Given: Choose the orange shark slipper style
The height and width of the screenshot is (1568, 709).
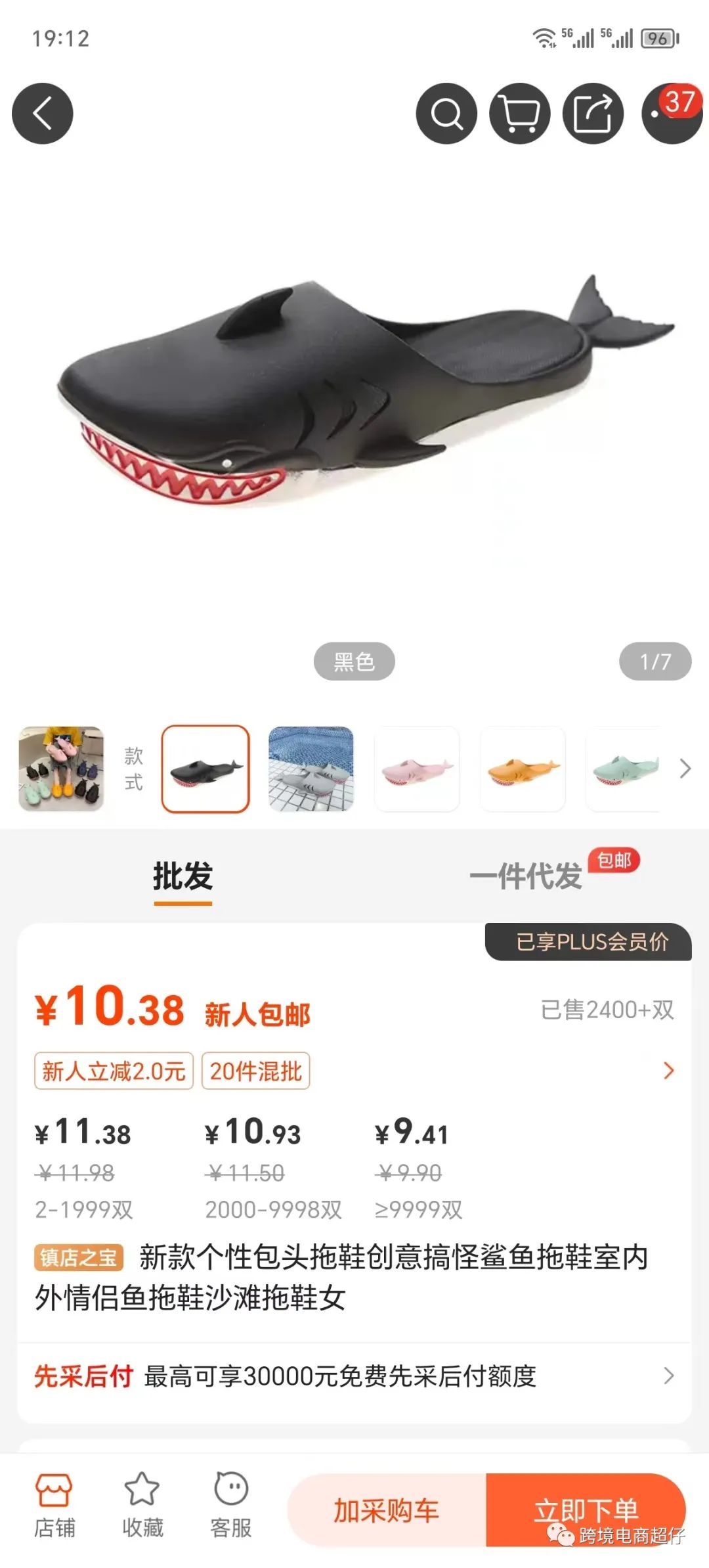Looking at the screenshot, I should coord(523,769).
